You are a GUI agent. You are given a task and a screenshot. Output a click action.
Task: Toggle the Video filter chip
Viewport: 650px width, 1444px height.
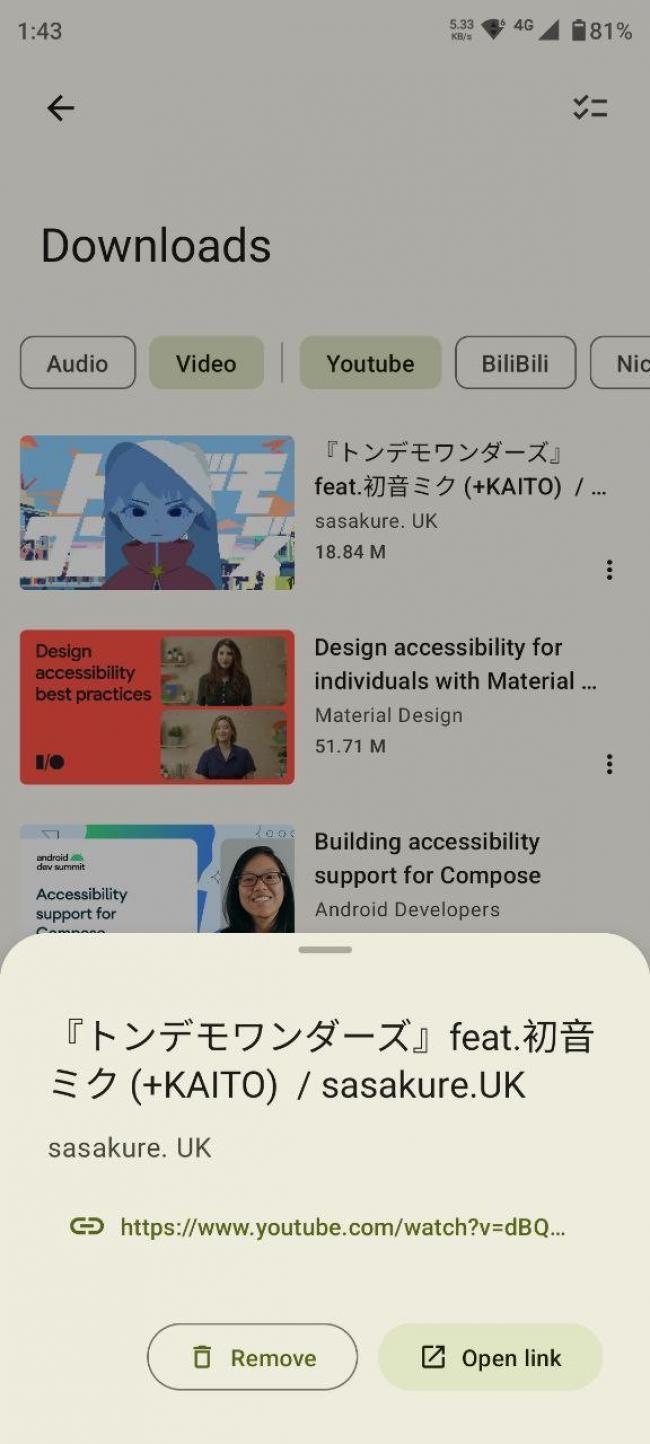click(206, 363)
